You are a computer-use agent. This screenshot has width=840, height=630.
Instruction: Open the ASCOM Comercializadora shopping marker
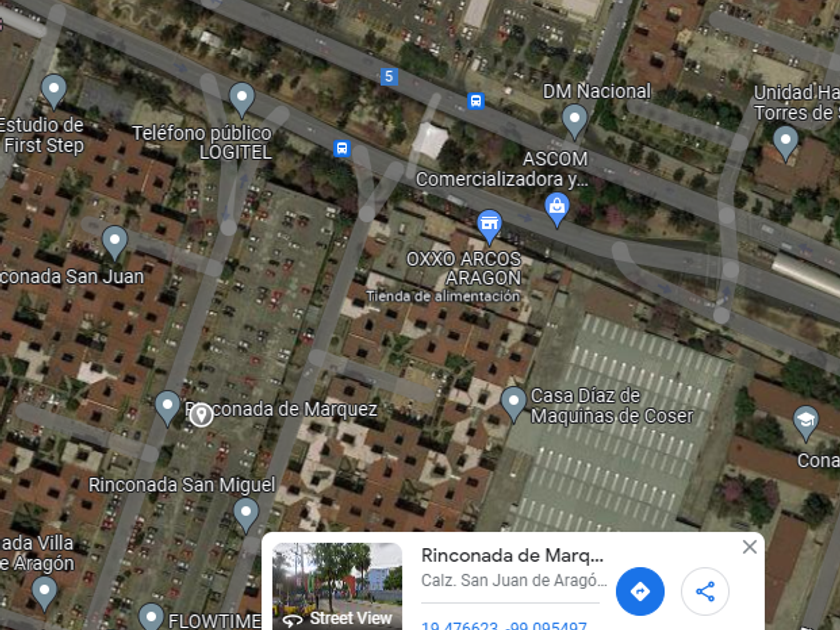557,207
